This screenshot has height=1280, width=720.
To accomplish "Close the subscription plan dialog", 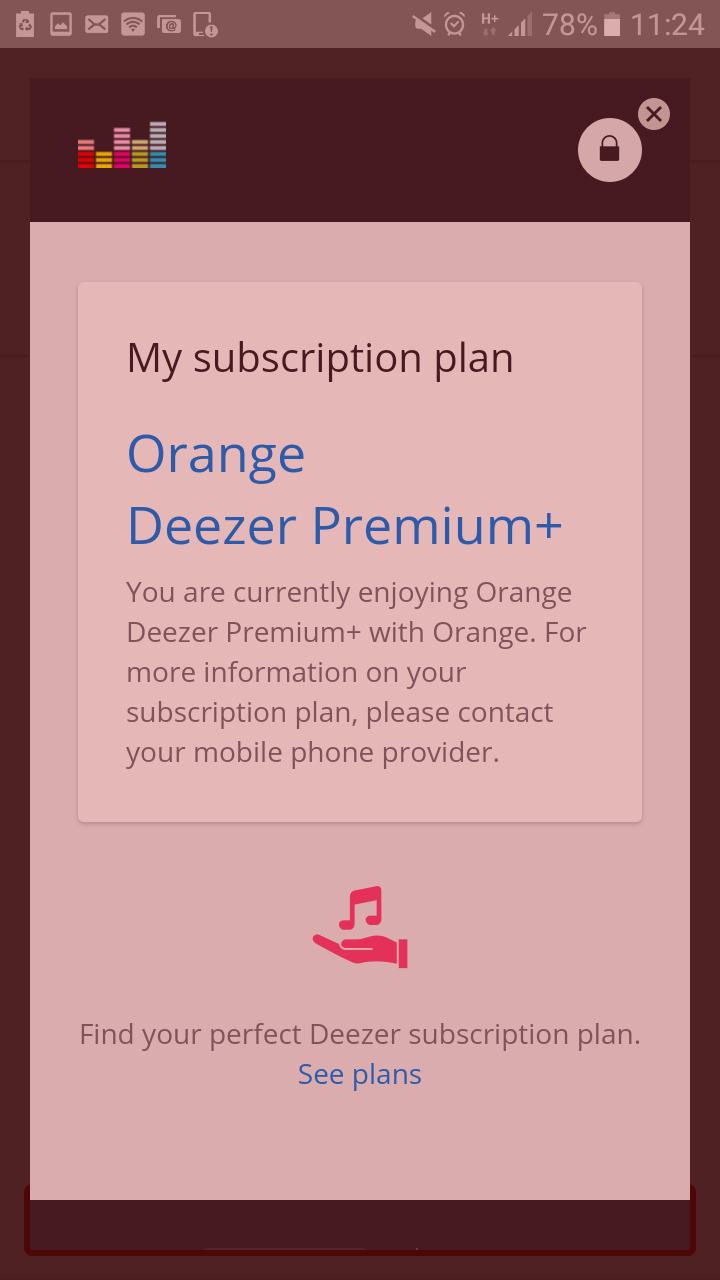I will (x=654, y=114).
